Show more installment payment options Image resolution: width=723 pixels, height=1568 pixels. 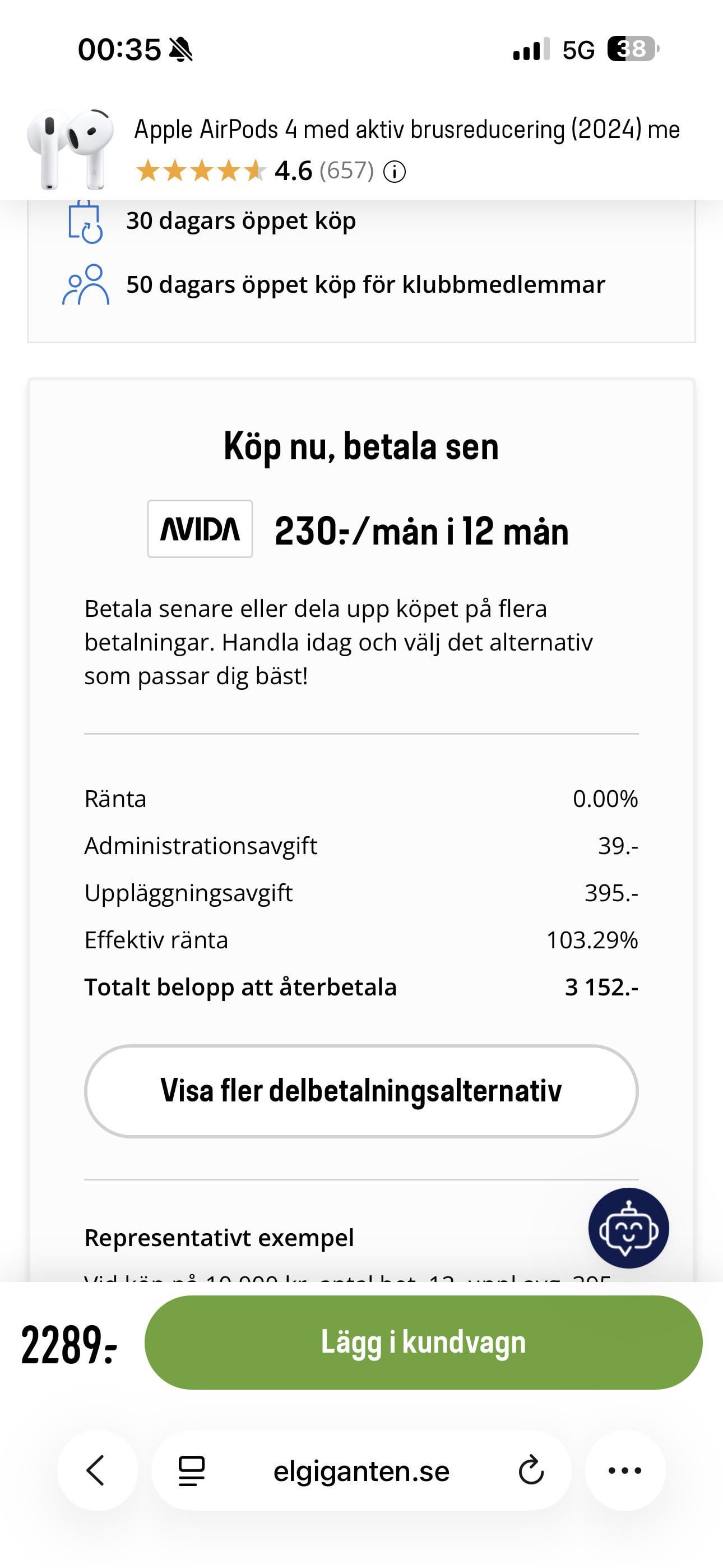coord(361,1091)
